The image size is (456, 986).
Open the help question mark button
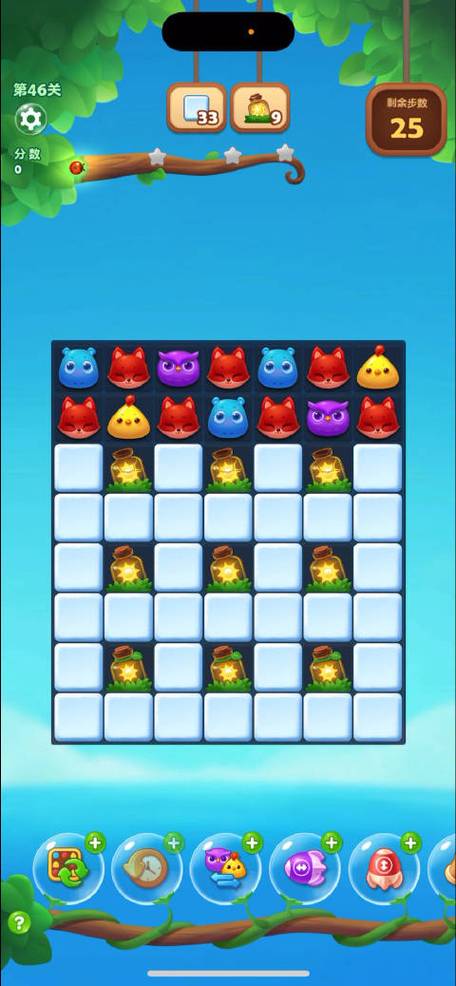(x=19, y=922)
